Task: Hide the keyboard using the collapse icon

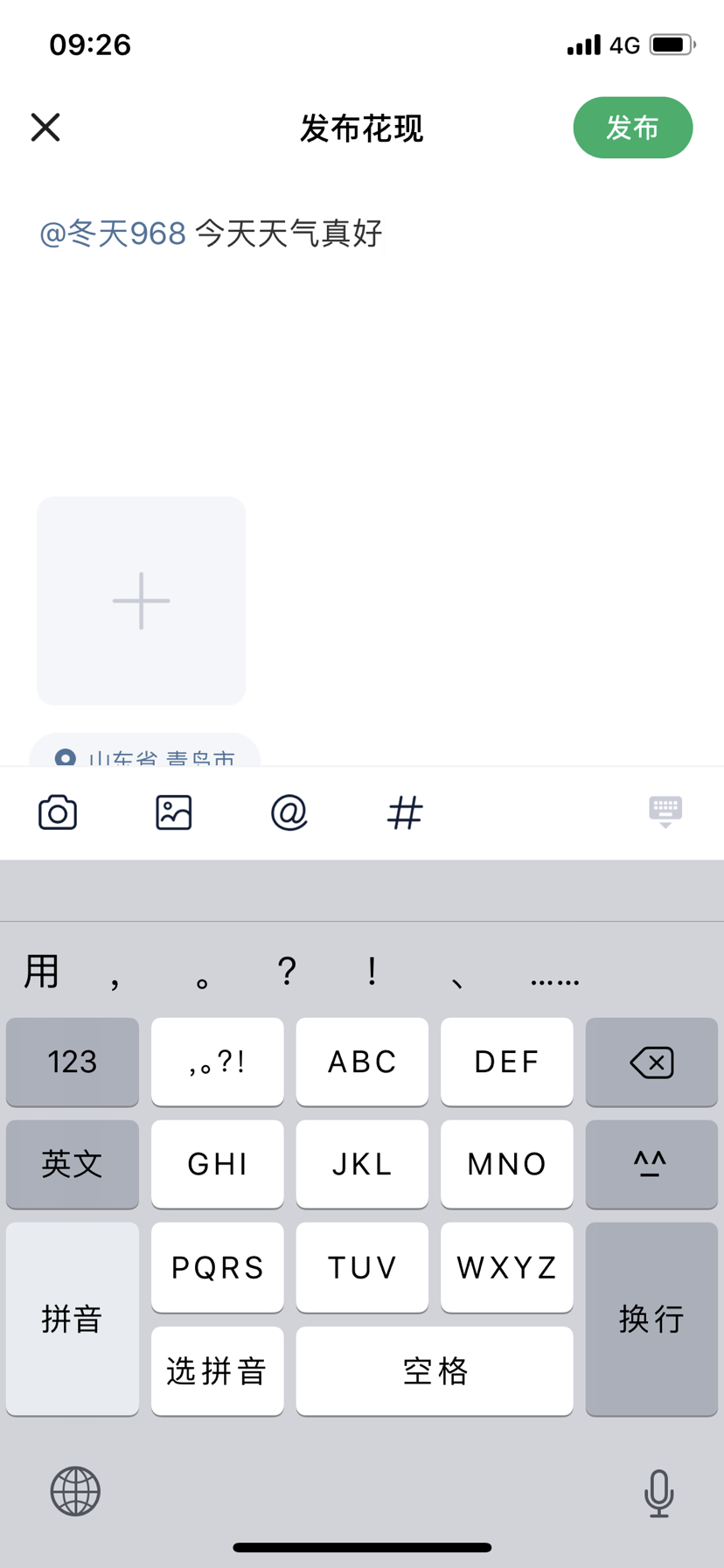Action: [665, 812]
